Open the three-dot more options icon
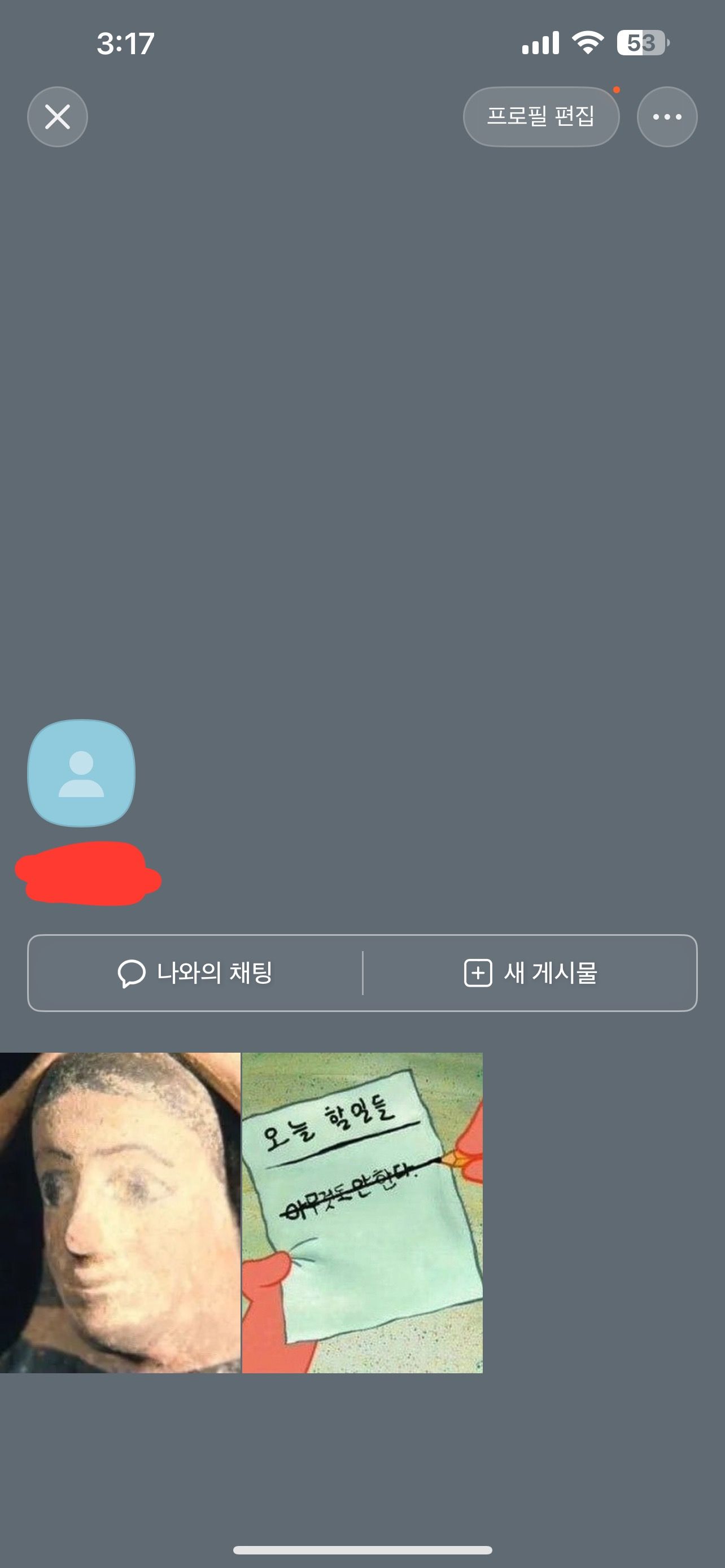 tap(667, 117)
